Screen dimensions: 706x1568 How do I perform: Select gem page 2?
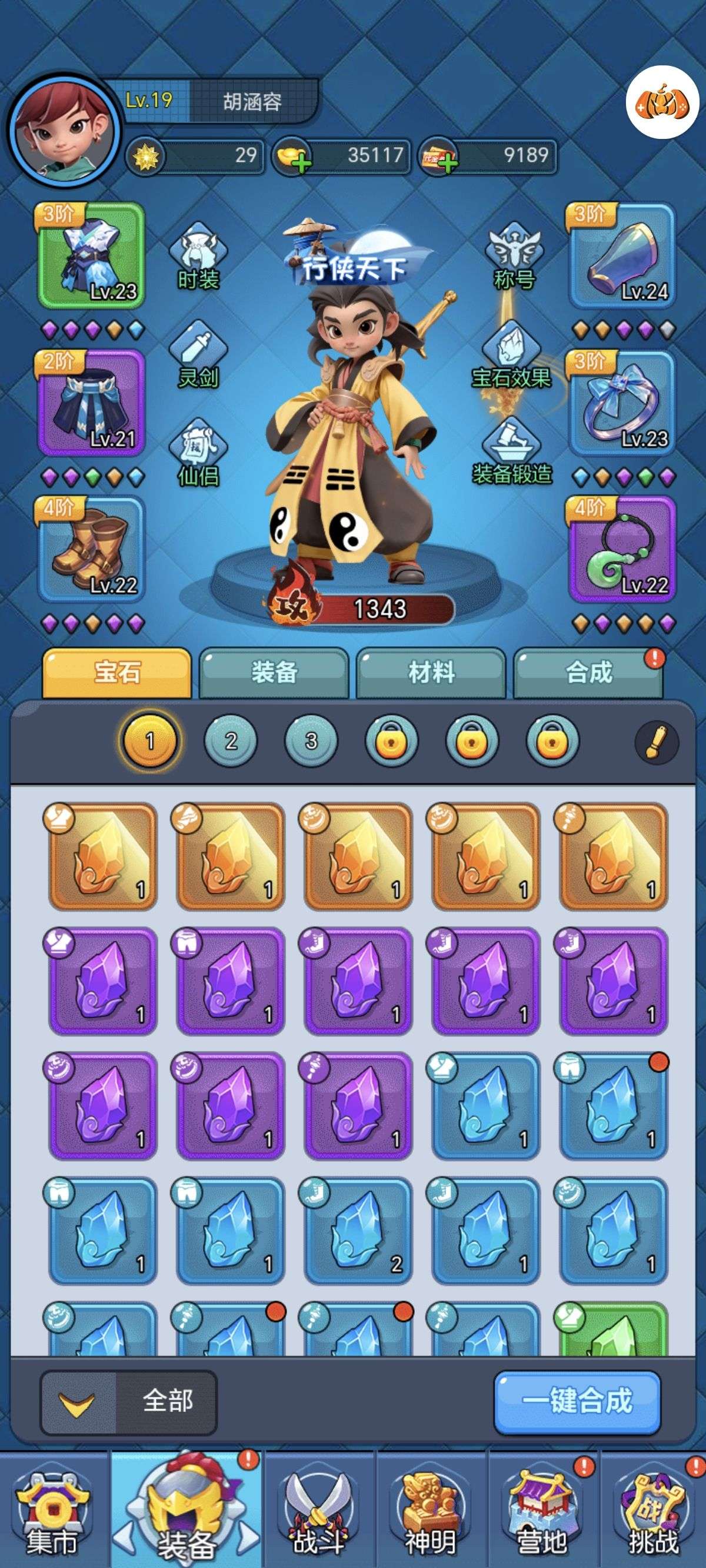point(231,741)
